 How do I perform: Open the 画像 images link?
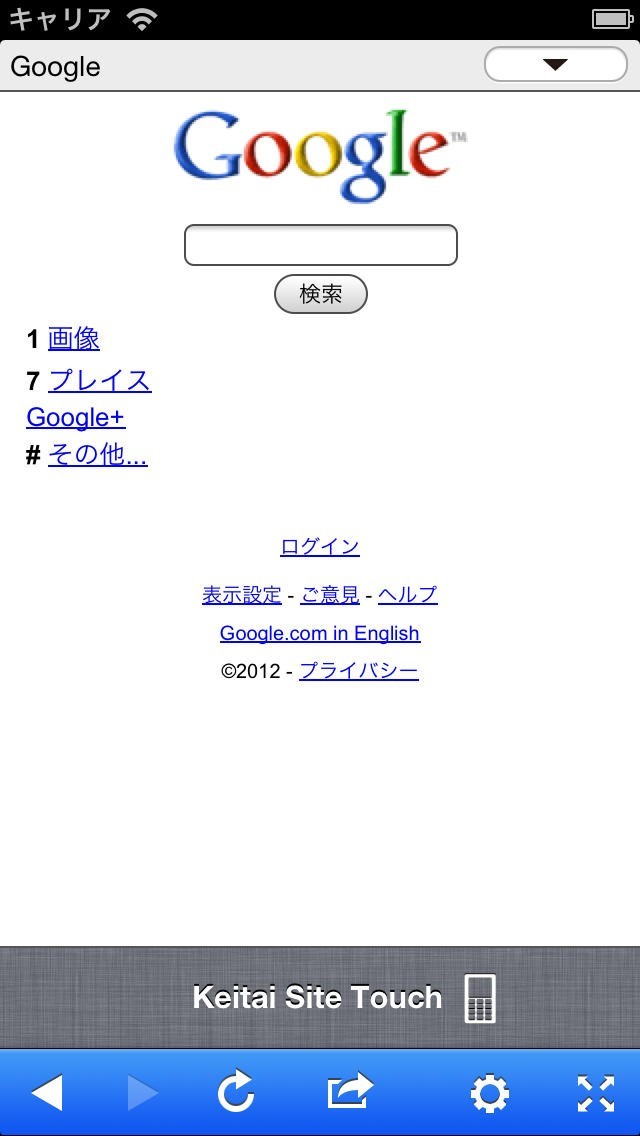tap(74, 339)
